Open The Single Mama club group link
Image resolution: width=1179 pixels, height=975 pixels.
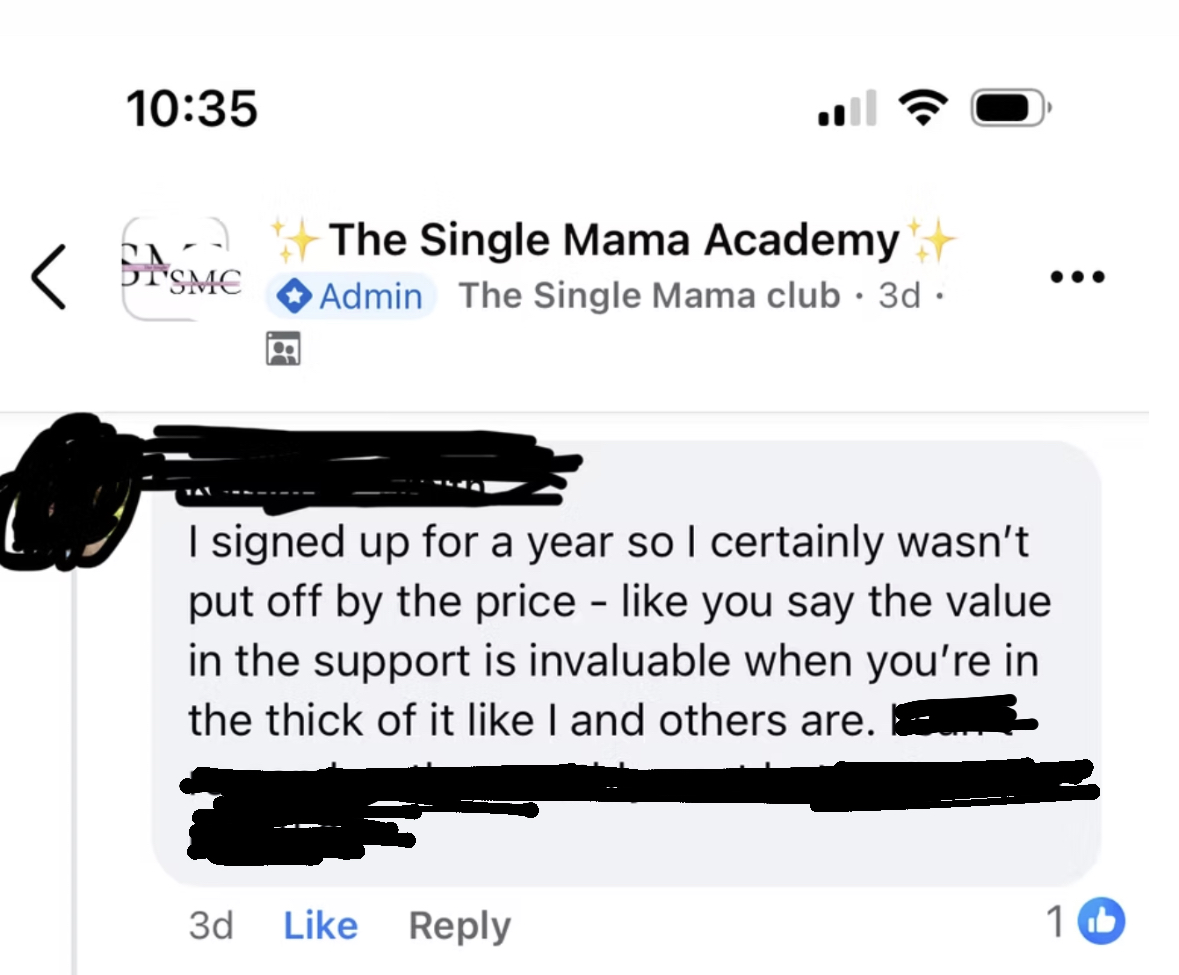650,295
